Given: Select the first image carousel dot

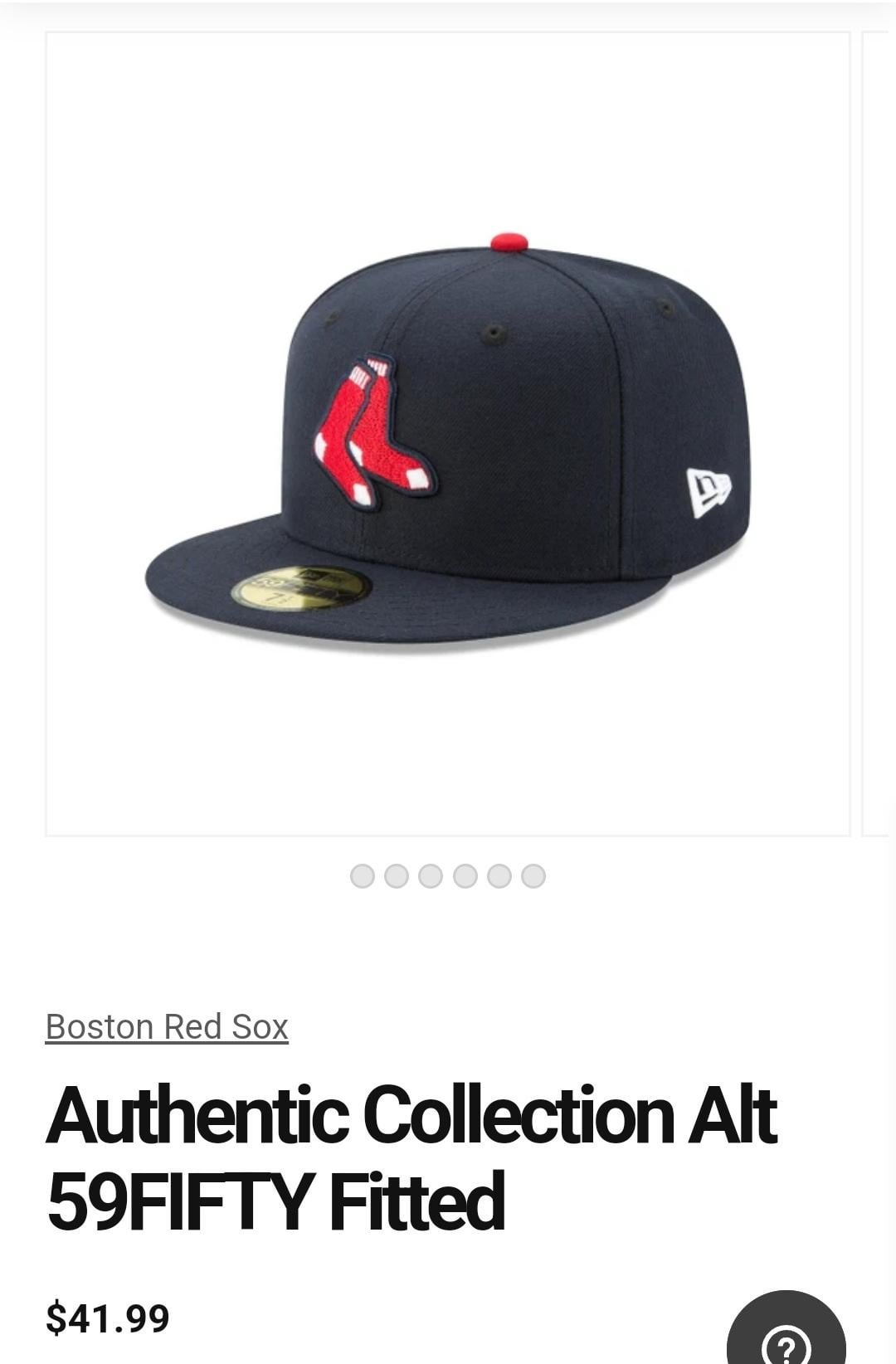Looking at the screenshot, I should tap(363, 876).
